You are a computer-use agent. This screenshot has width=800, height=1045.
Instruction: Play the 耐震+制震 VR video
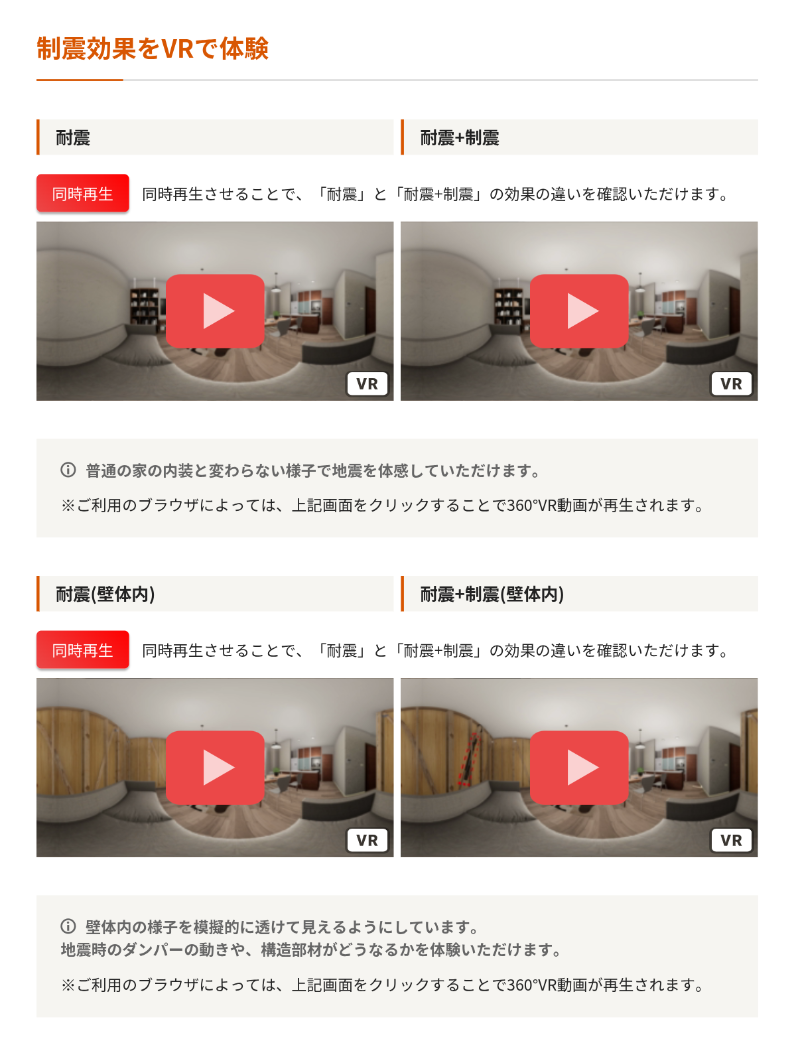click(579, 311)
